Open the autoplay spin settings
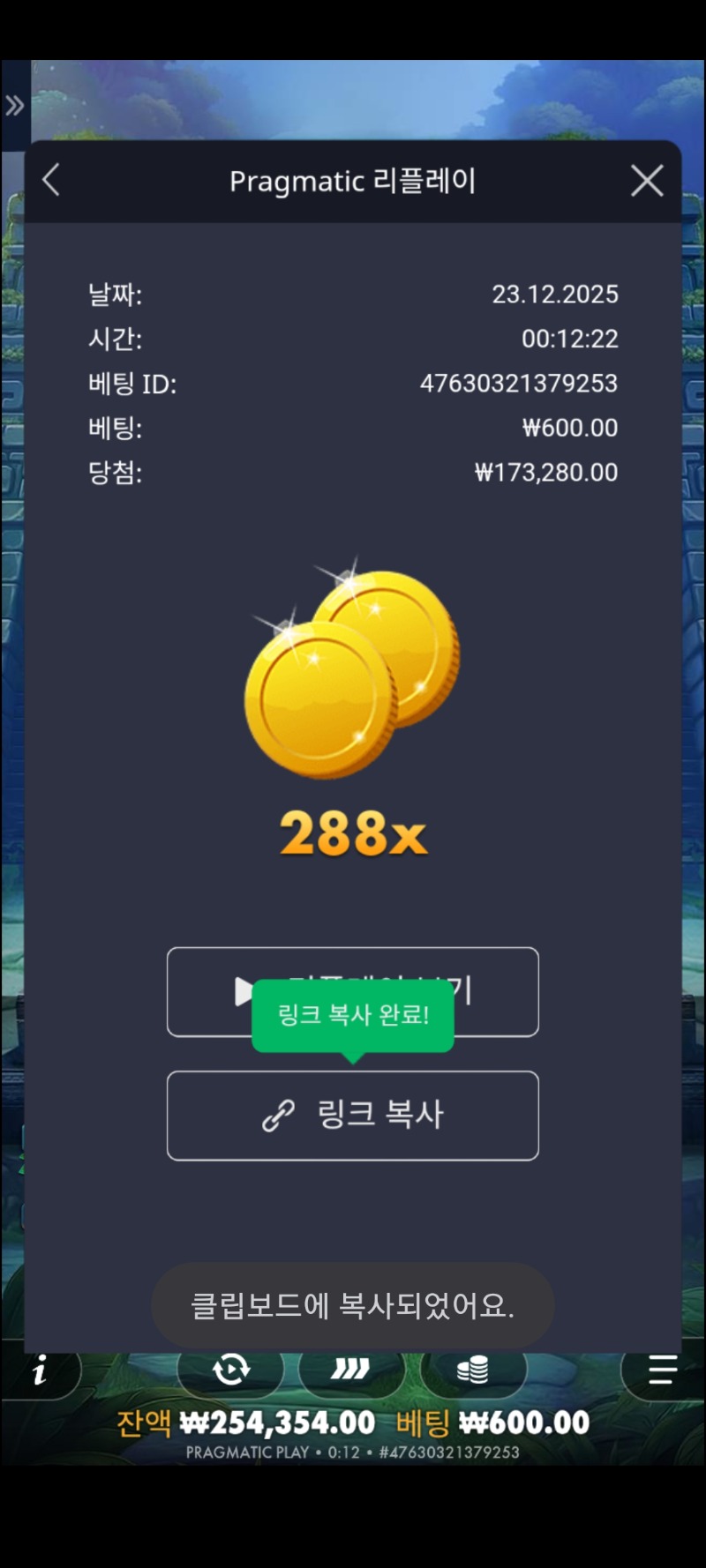 (x=231, y=1370)
